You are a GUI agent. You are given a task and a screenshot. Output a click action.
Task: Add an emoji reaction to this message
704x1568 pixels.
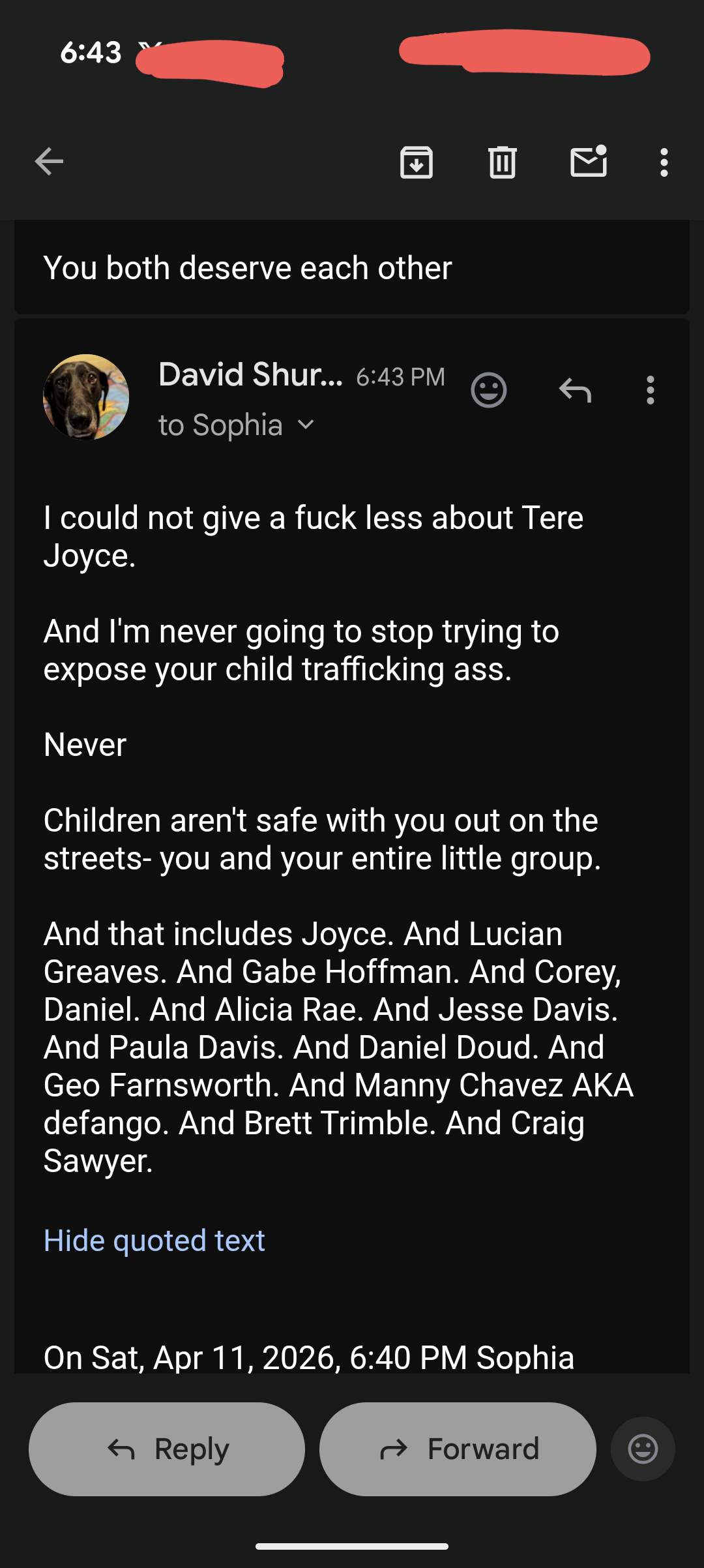pyautogui.click(x=488, y=391)
